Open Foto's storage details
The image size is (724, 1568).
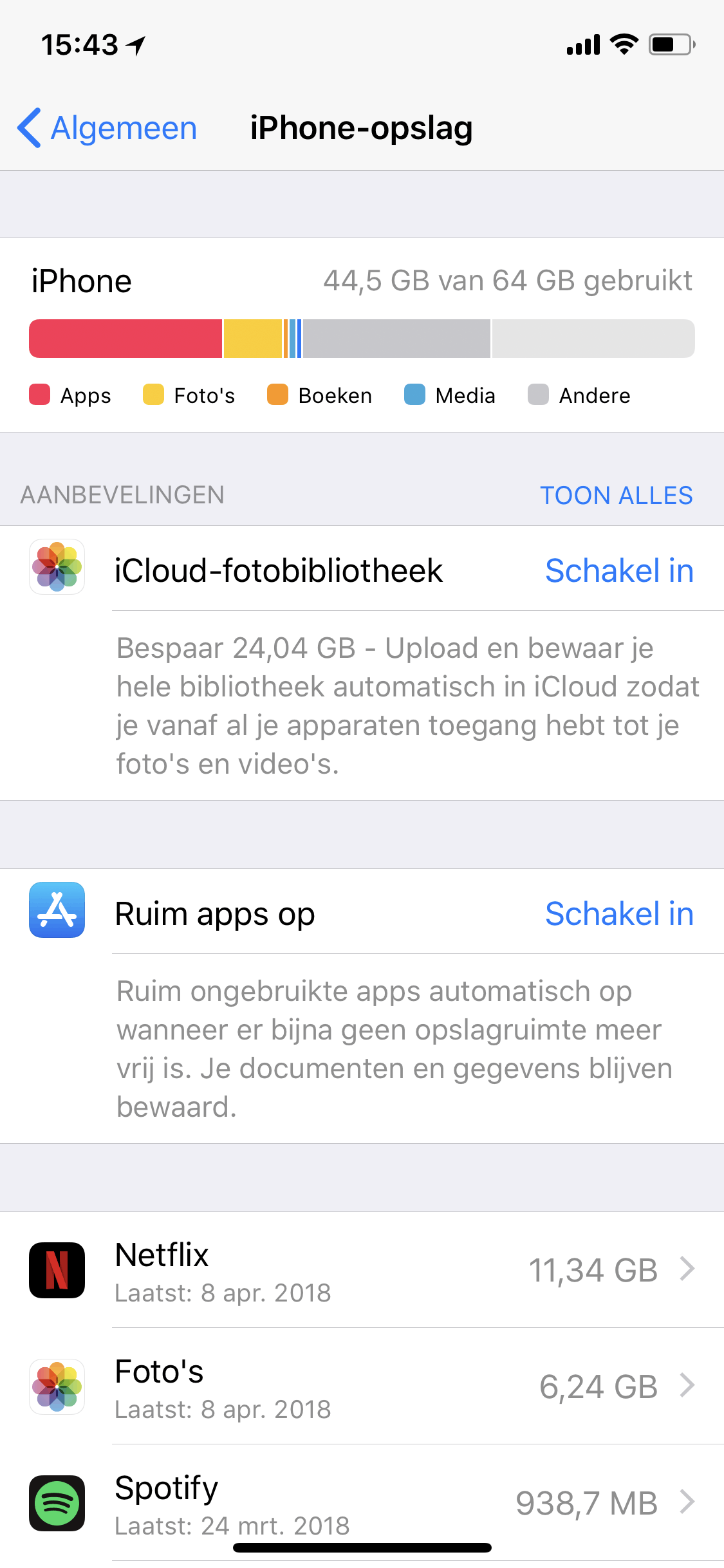click(386, 1386)
